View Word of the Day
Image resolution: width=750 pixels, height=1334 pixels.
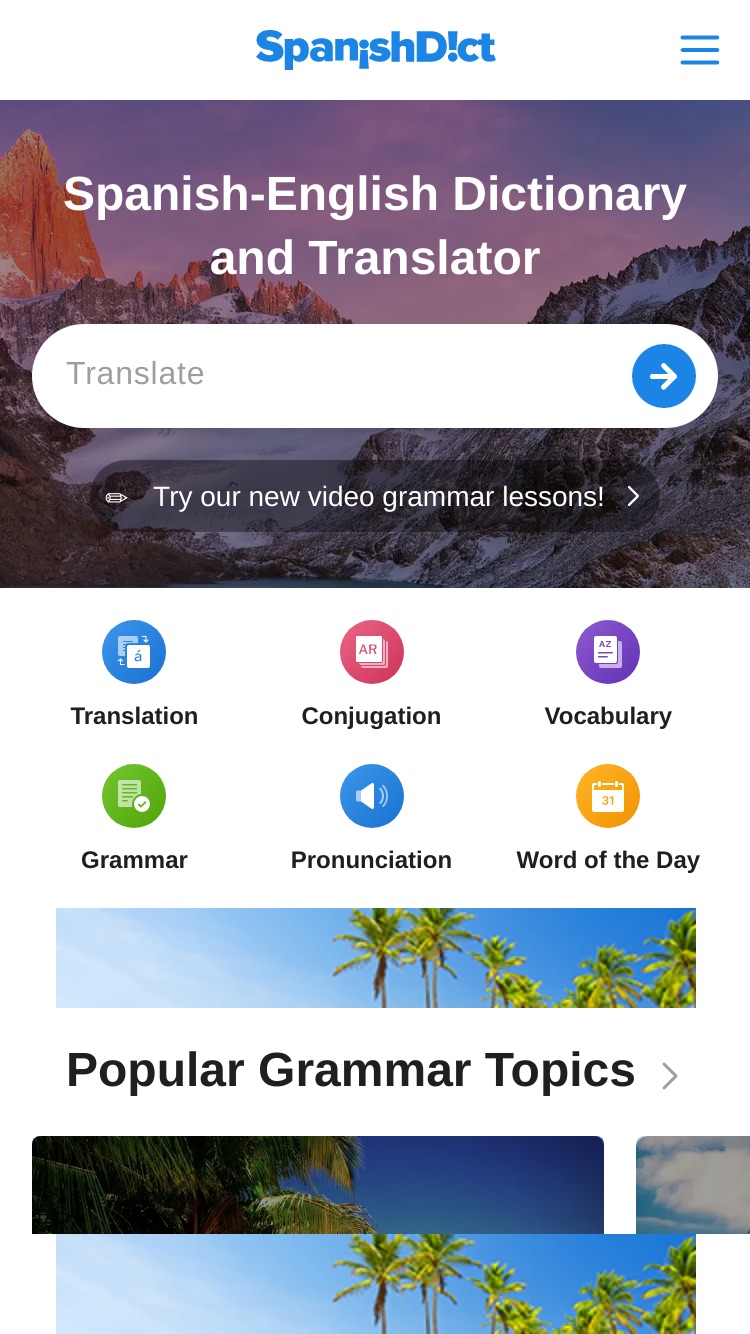[x=608, y=819]
